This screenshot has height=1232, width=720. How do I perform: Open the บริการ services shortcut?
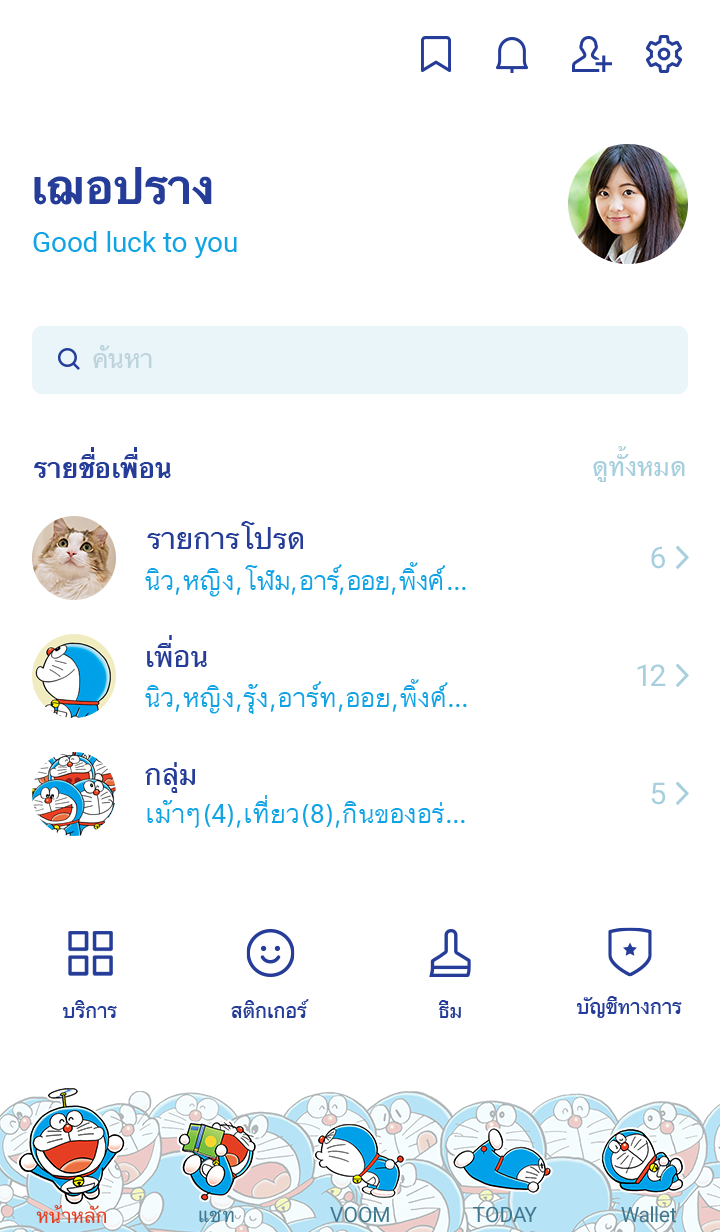click(90, 973)
